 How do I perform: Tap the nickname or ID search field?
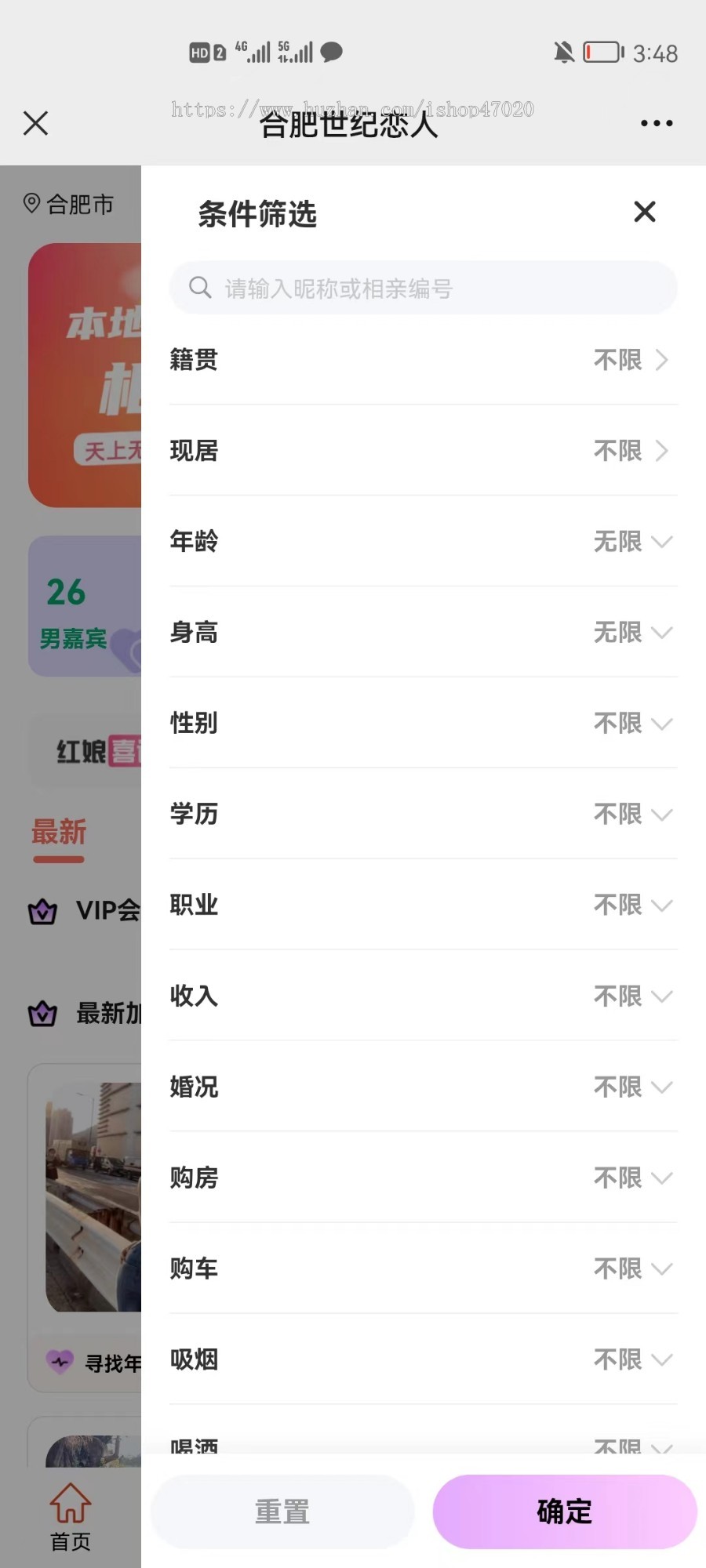pos(424,289)
